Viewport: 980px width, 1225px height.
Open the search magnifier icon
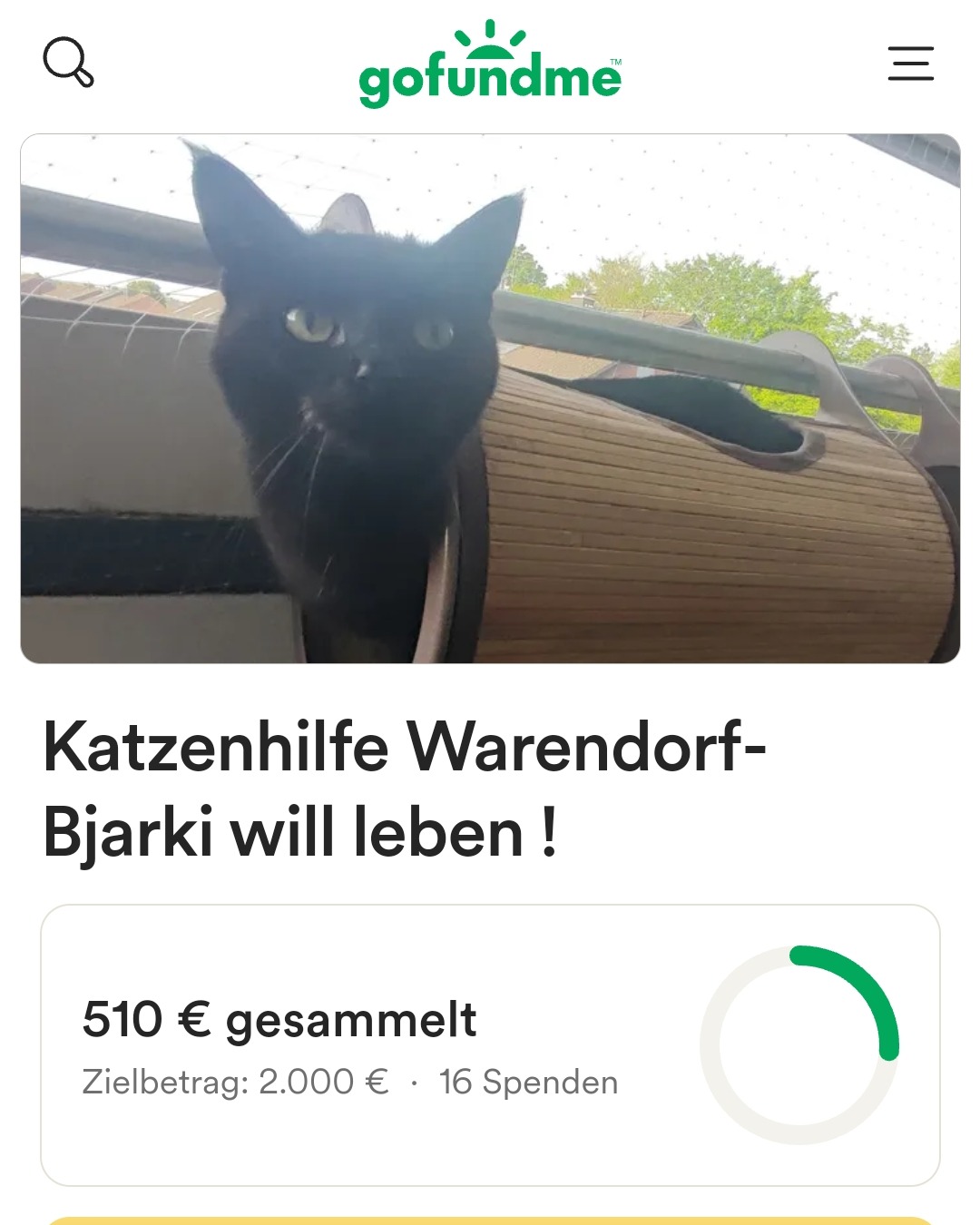(68, 62)
